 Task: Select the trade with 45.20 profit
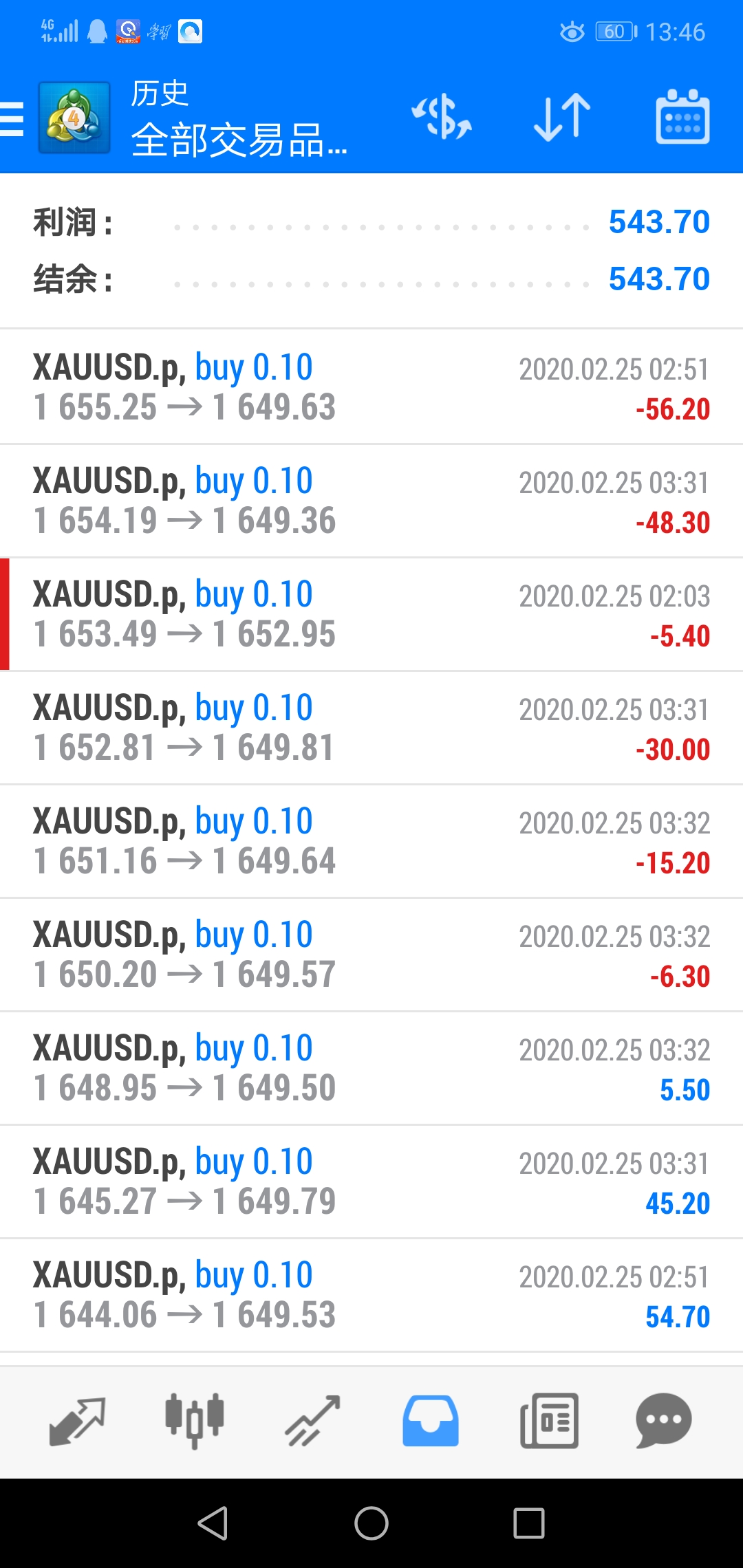point(371,1182)
